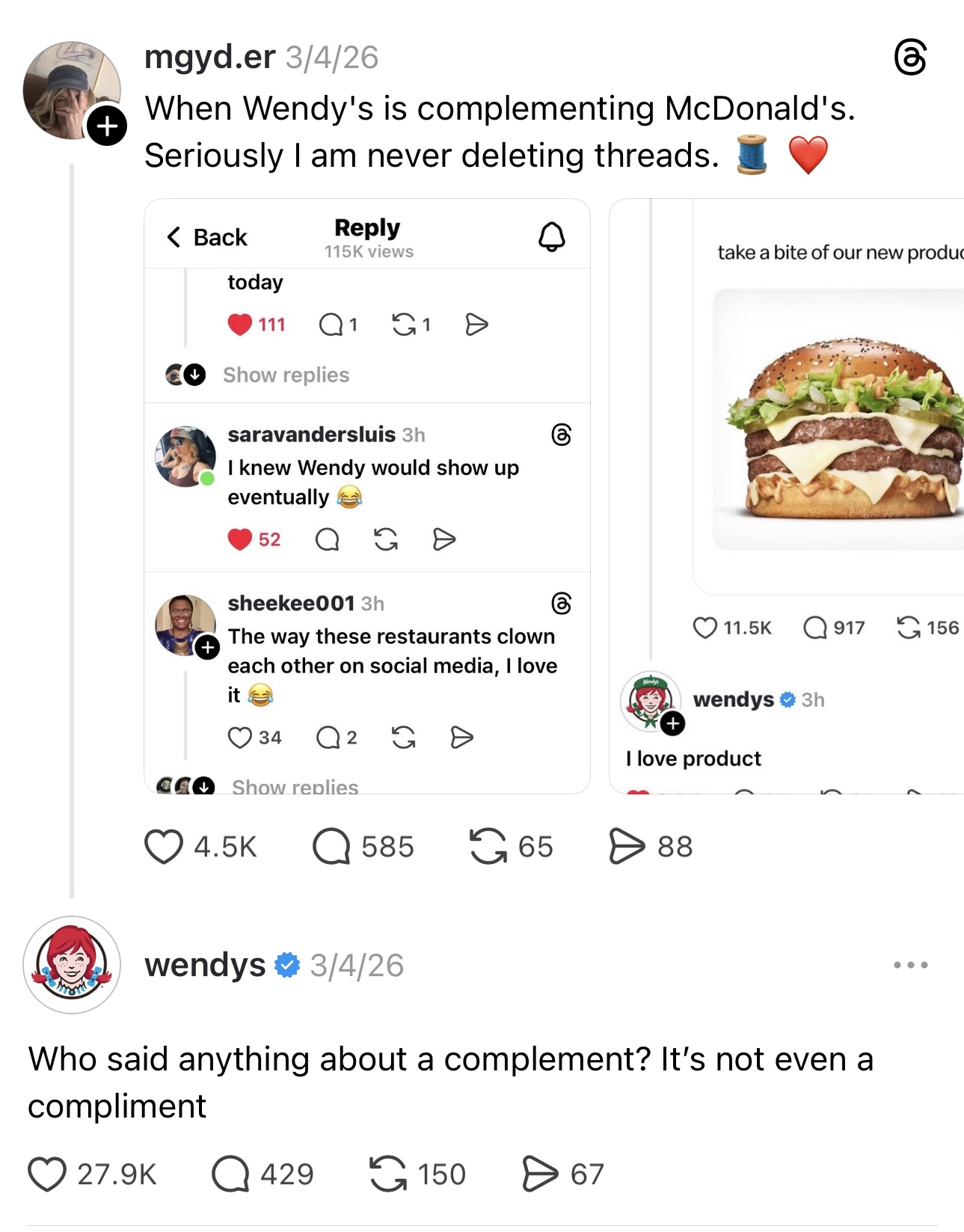Follow mgyd.er via the avatar plus badge
Screen dimensions: 964x1232
click(x=107, y=126)
